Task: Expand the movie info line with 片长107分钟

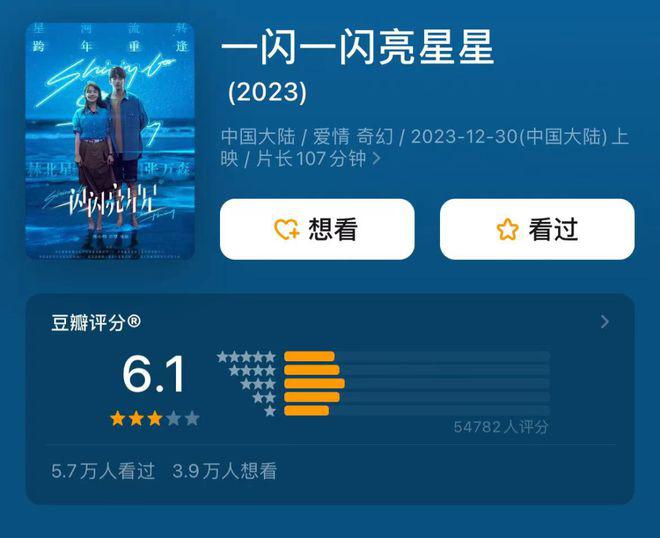Action: click(376, 159)
